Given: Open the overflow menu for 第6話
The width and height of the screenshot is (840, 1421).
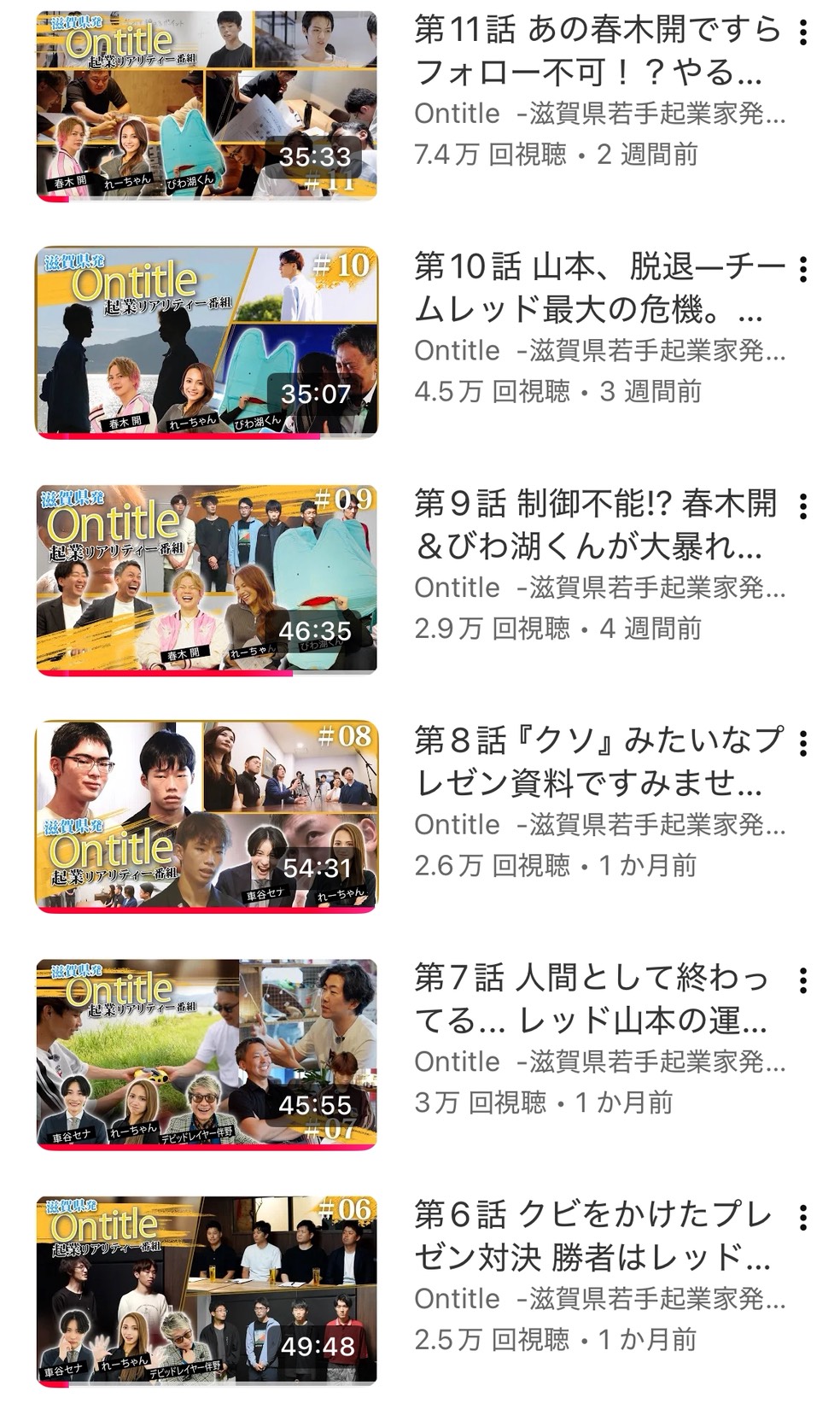Looking at the screenshot, I should [802, 1218].
